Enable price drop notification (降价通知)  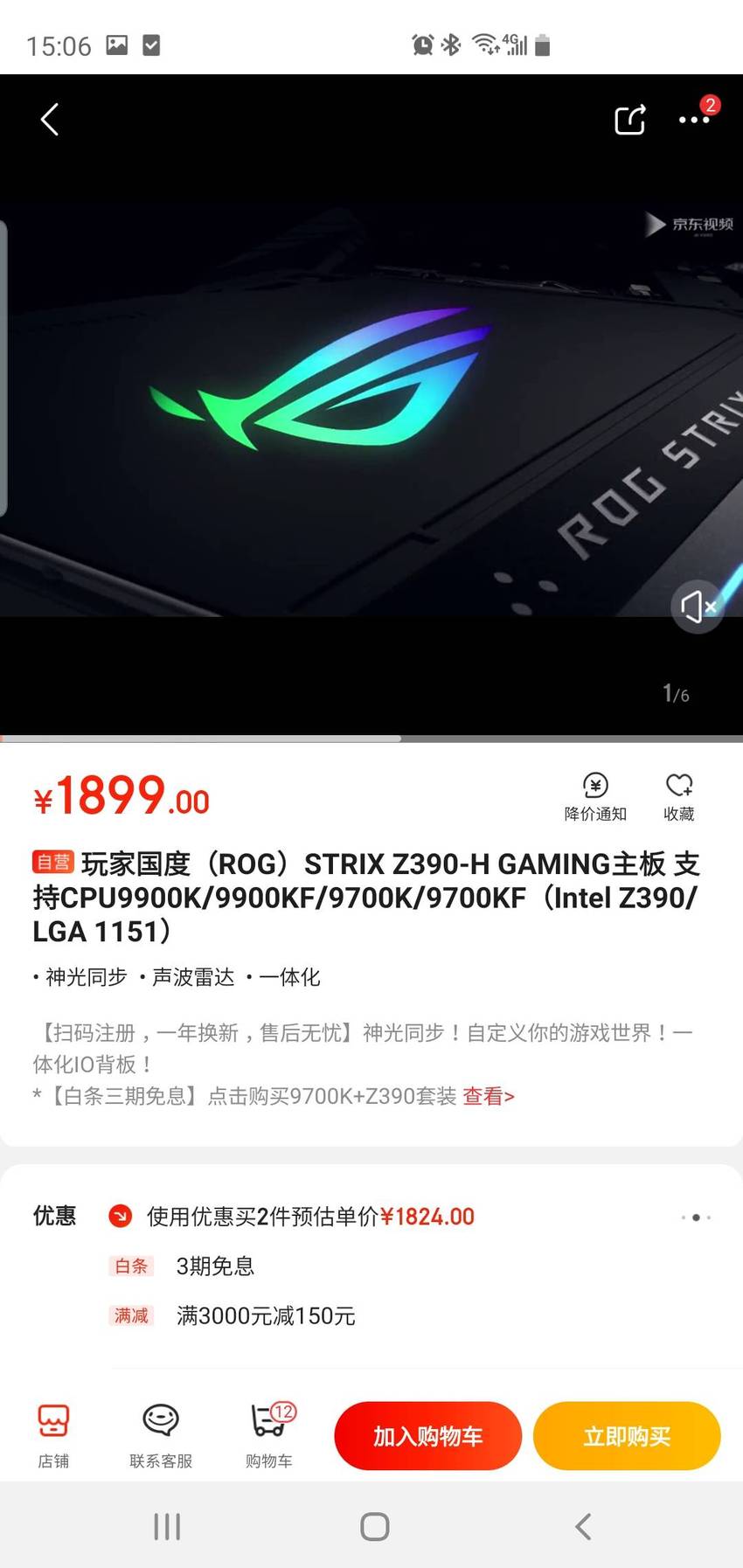595,797
